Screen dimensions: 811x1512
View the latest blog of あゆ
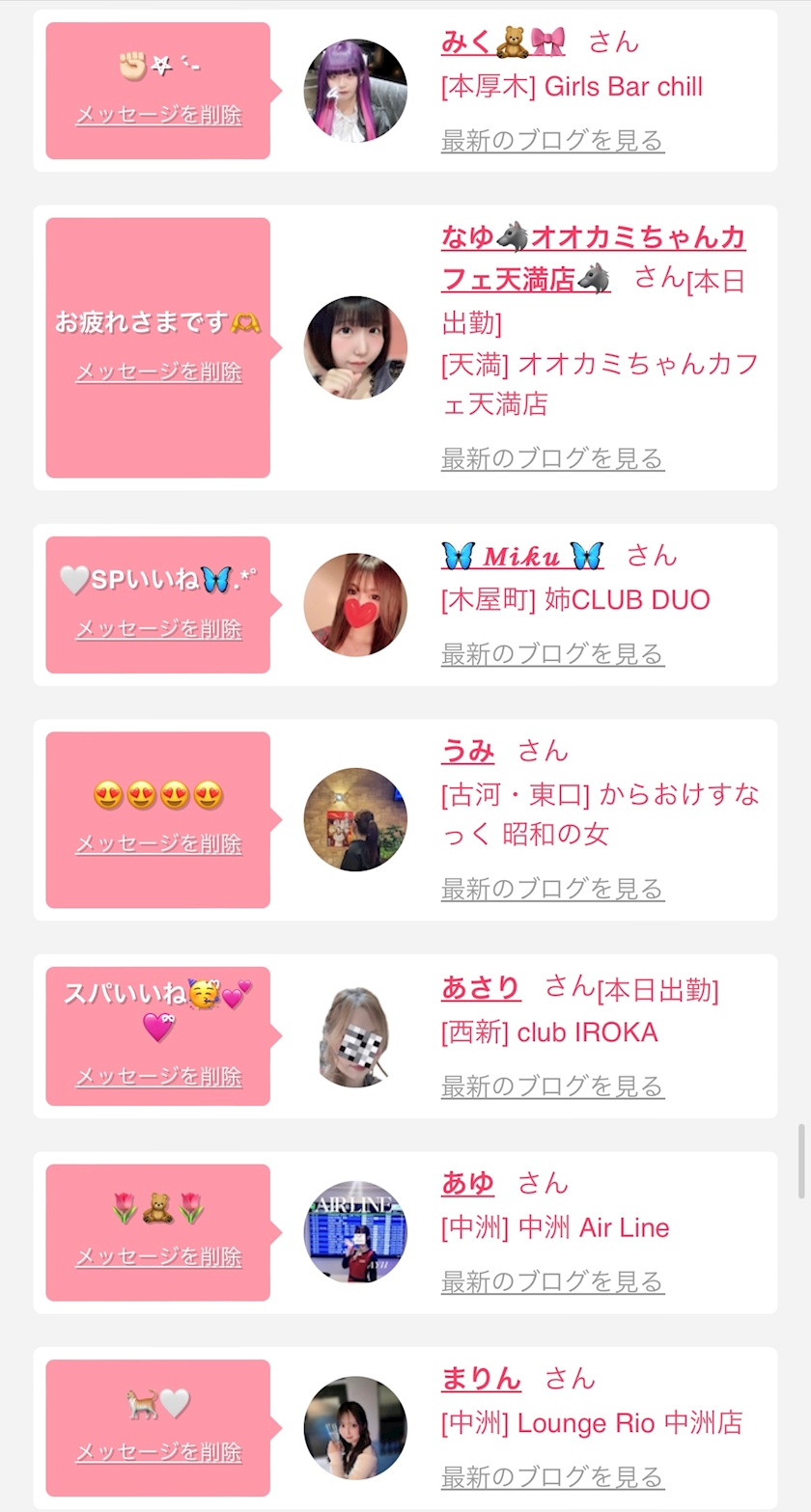(552, 1282)
